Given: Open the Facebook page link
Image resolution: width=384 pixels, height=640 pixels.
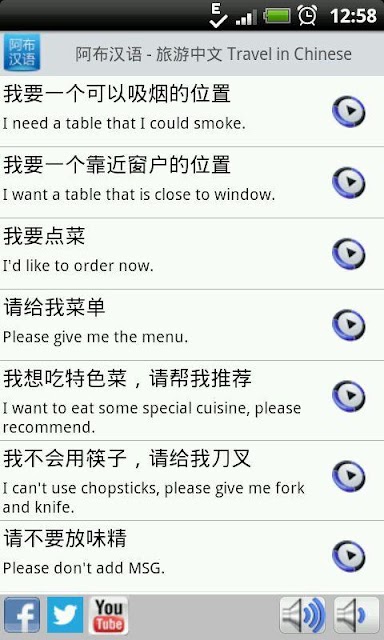Looking at the screenshot, I should pos(22,615).
